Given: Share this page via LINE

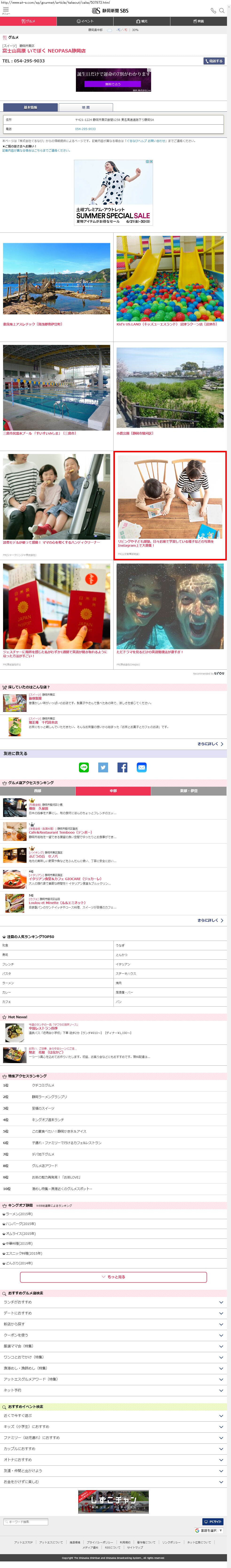Looking at the screenshot, I should (x=84, y=767).
